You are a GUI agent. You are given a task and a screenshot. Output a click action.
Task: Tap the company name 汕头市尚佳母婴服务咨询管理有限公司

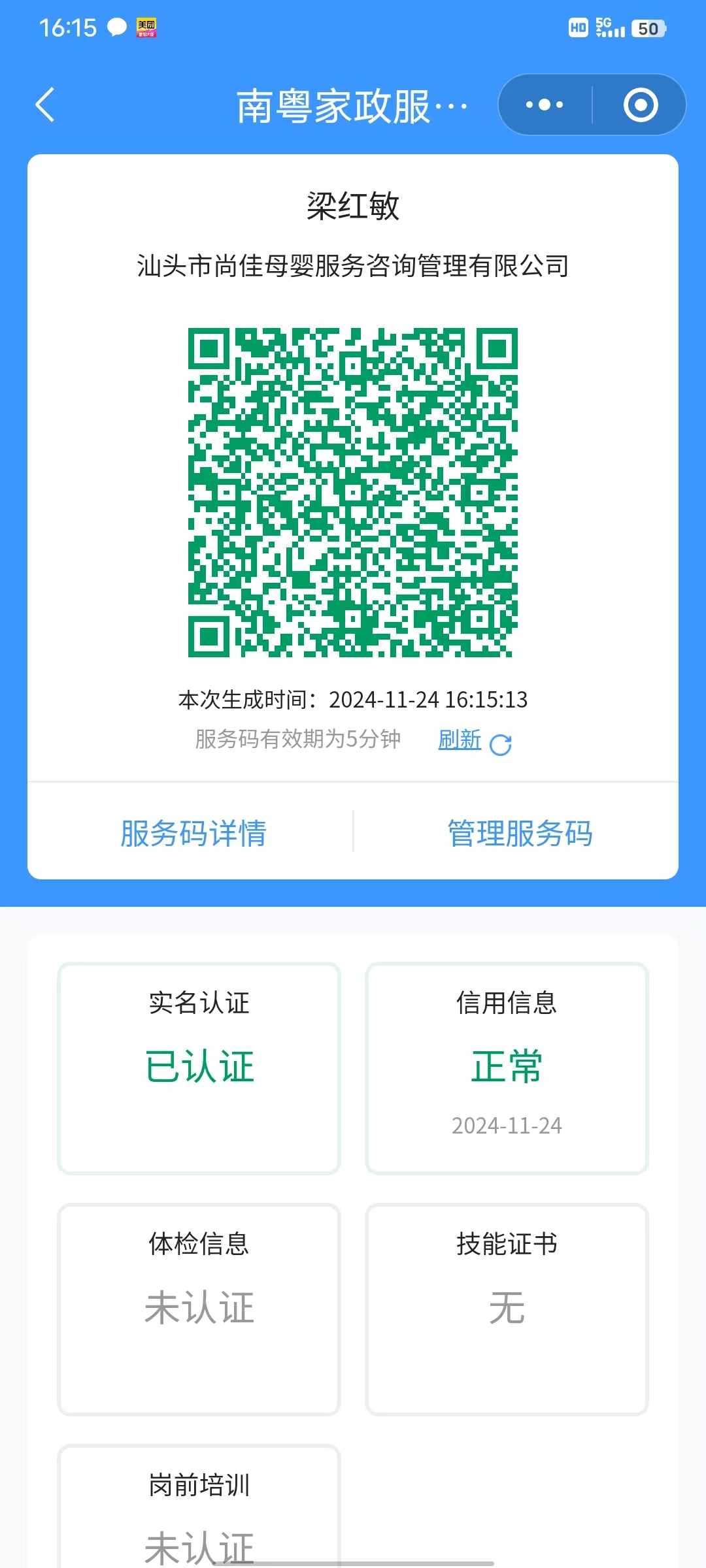353,265
